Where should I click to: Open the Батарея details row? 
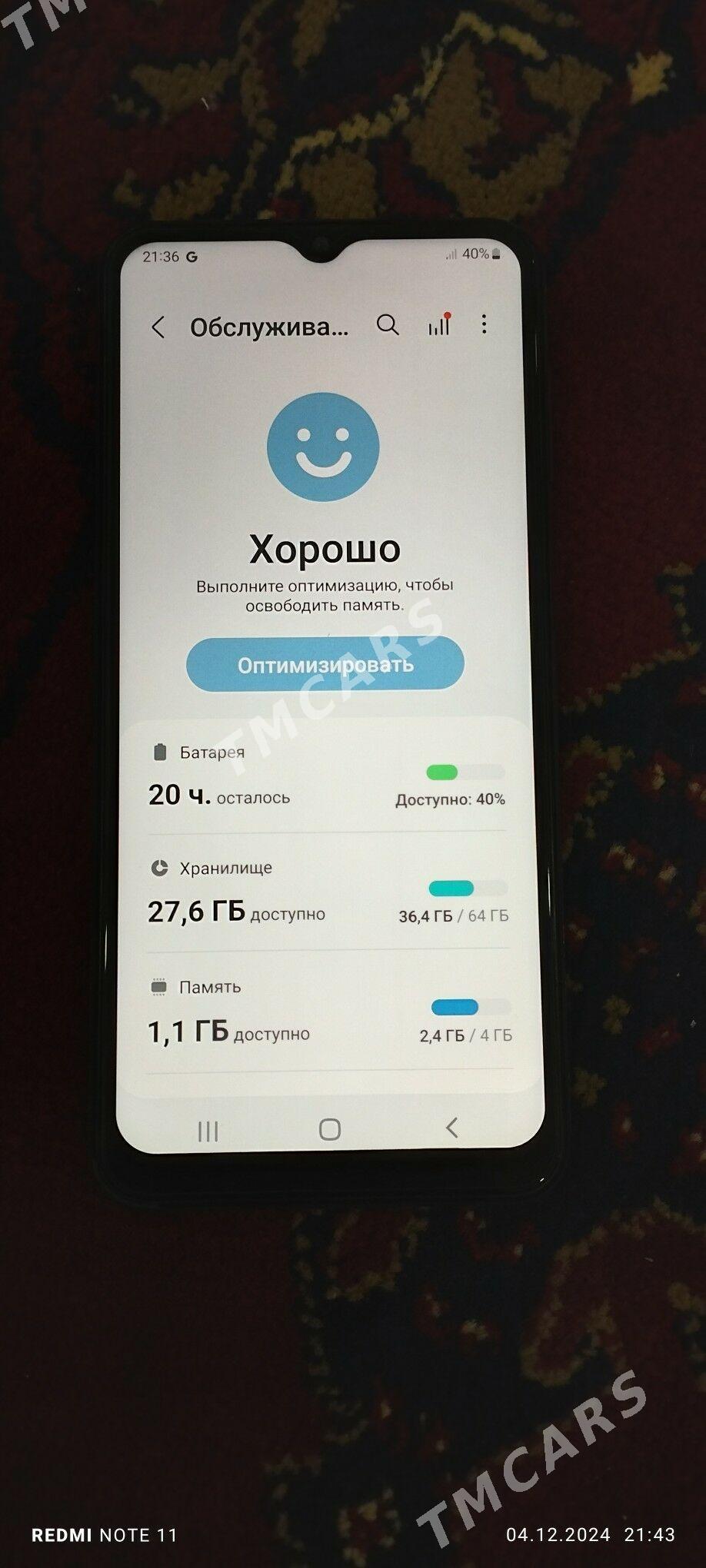[327, 776]
